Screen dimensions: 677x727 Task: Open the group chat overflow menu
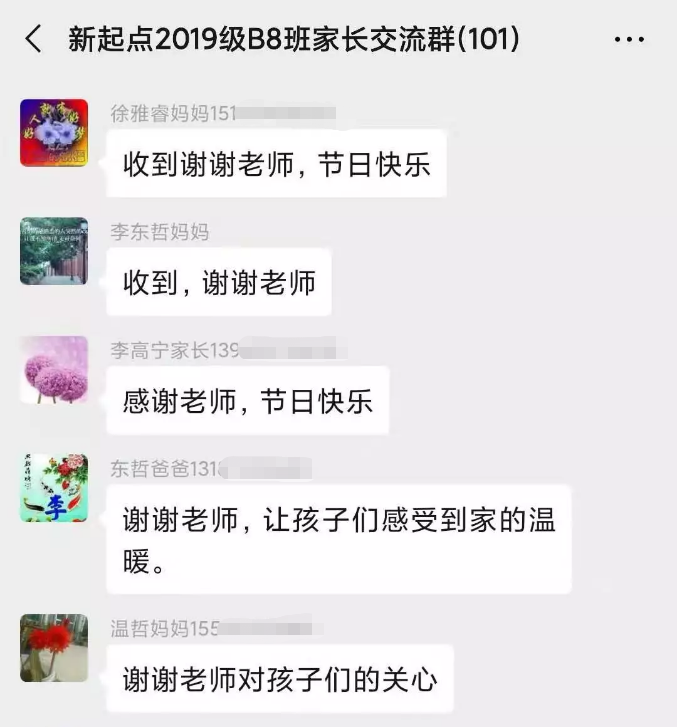(628, 40)
